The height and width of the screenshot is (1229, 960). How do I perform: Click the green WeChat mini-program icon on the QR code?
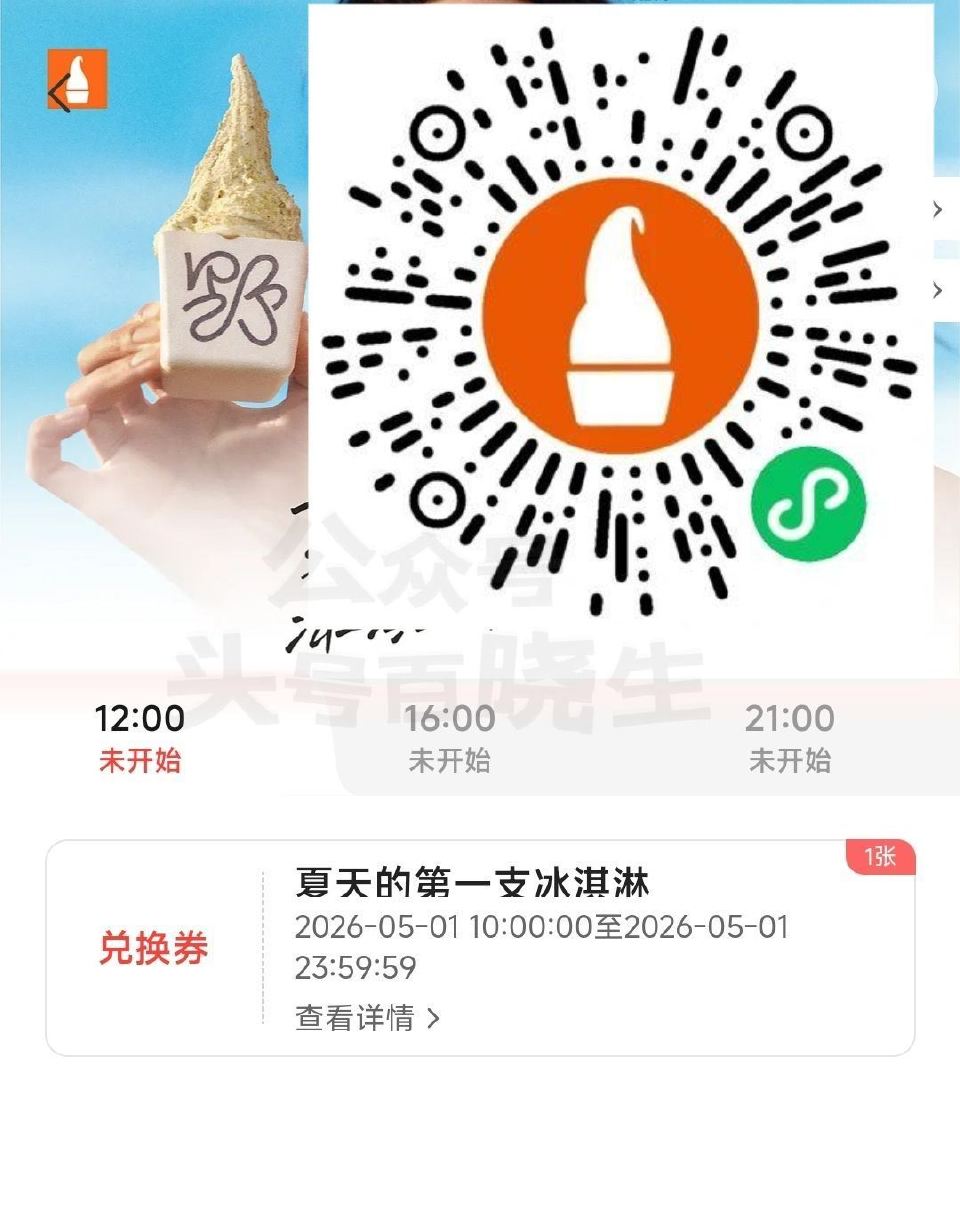806,503
